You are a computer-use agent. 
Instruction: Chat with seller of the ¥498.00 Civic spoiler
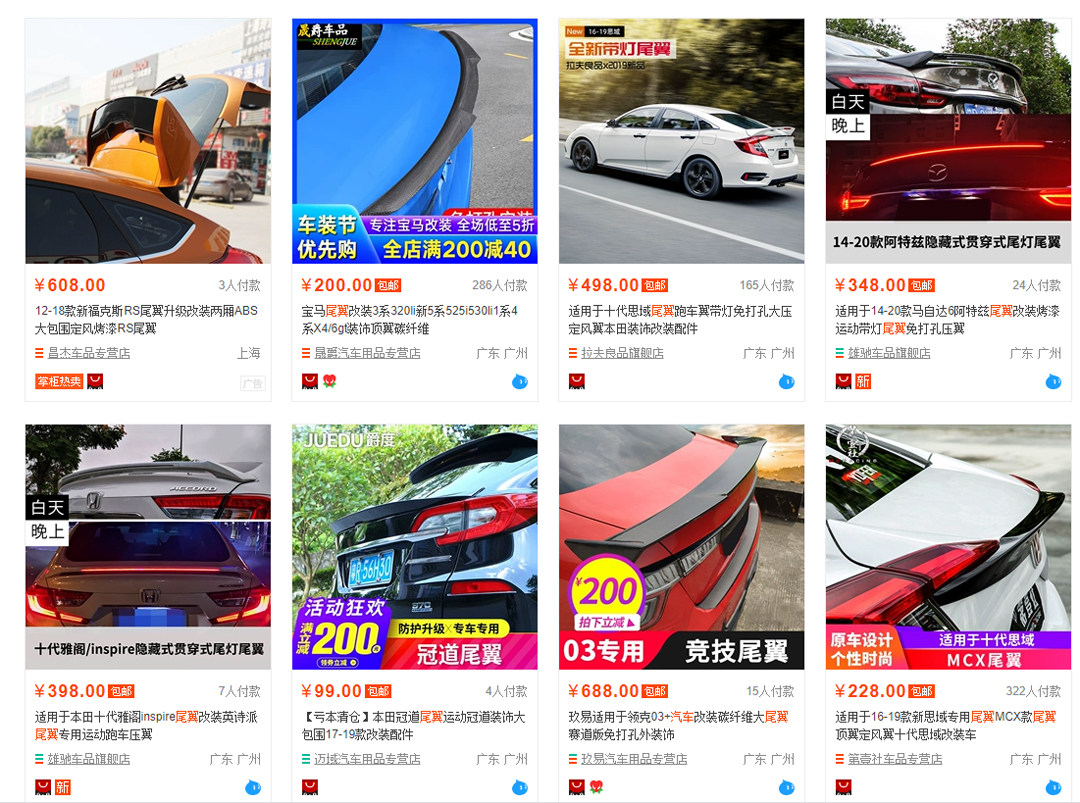click(x=787, y=381)
